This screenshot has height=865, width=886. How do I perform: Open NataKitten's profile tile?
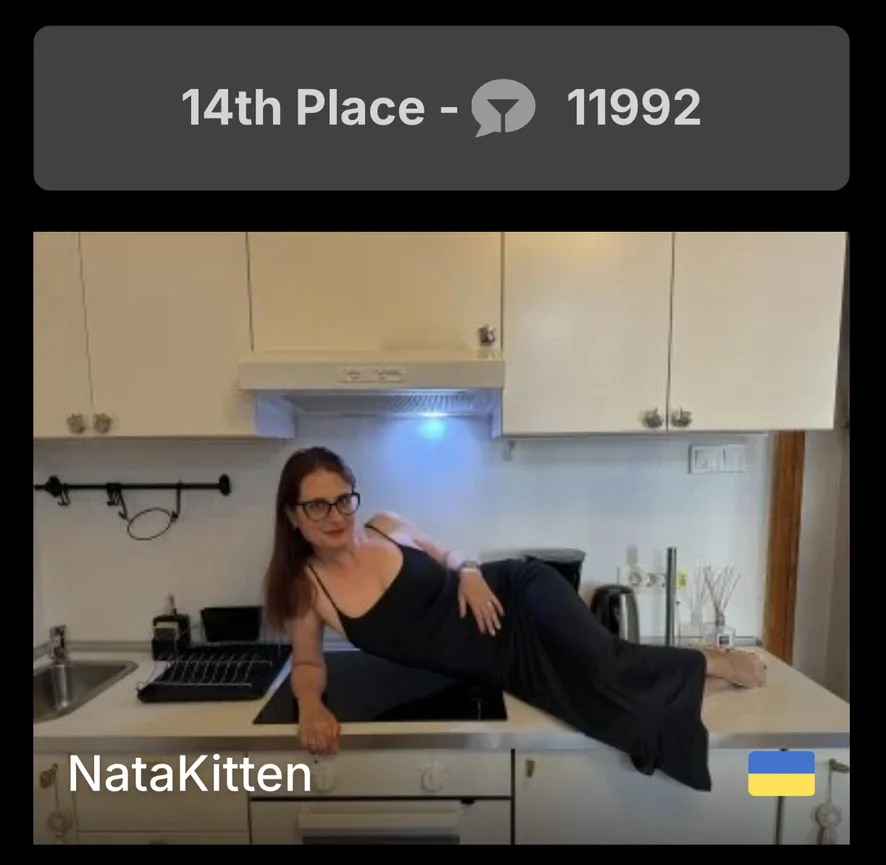click(x=441, y=538)
